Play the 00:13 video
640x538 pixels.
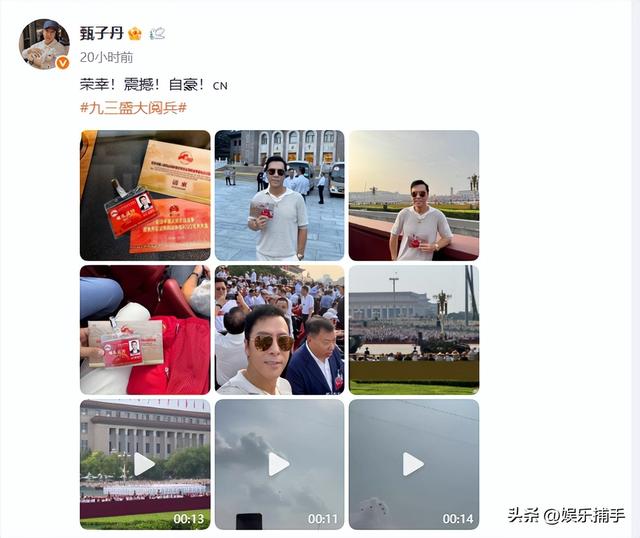pyautogui.click(x=145, y=464)
